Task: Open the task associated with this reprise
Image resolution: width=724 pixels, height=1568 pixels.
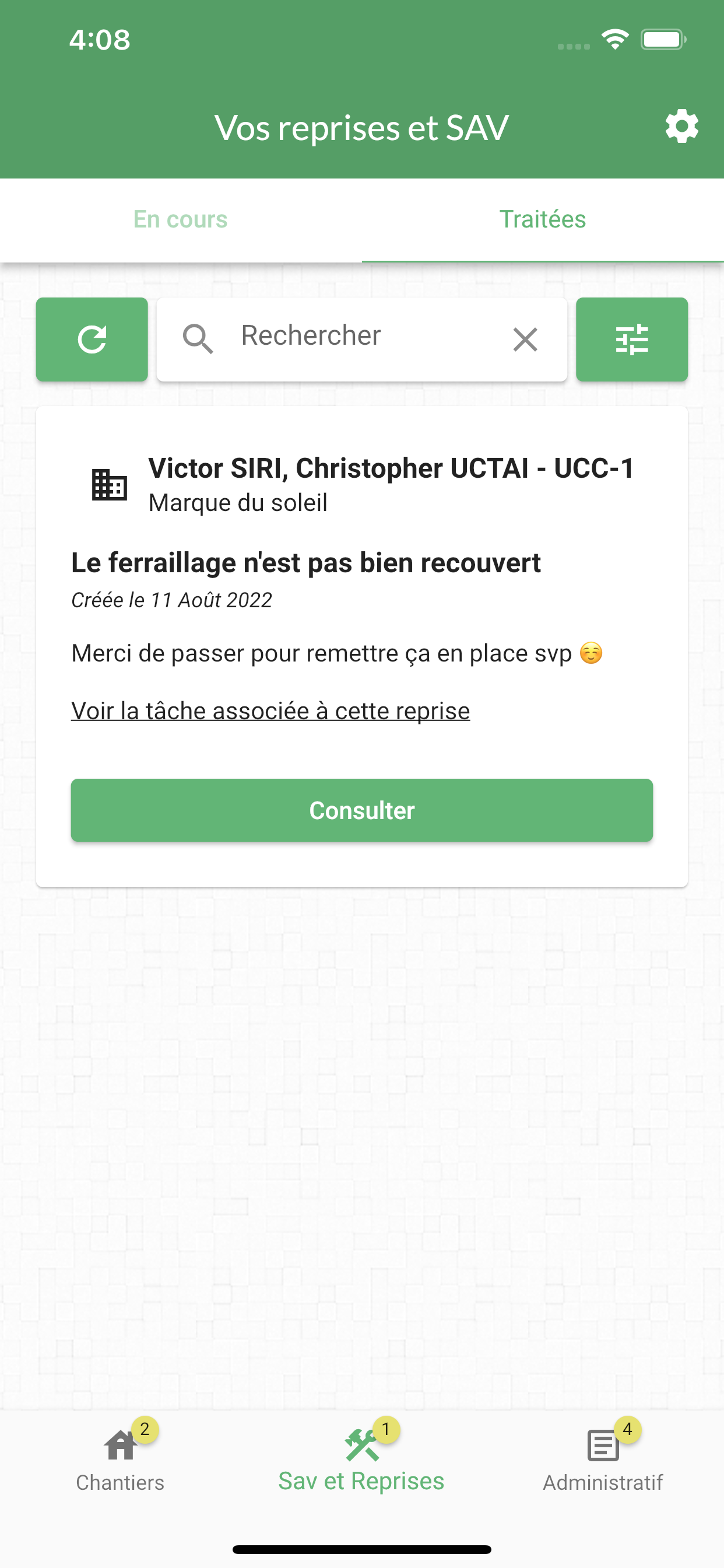Action: (270, 711)
